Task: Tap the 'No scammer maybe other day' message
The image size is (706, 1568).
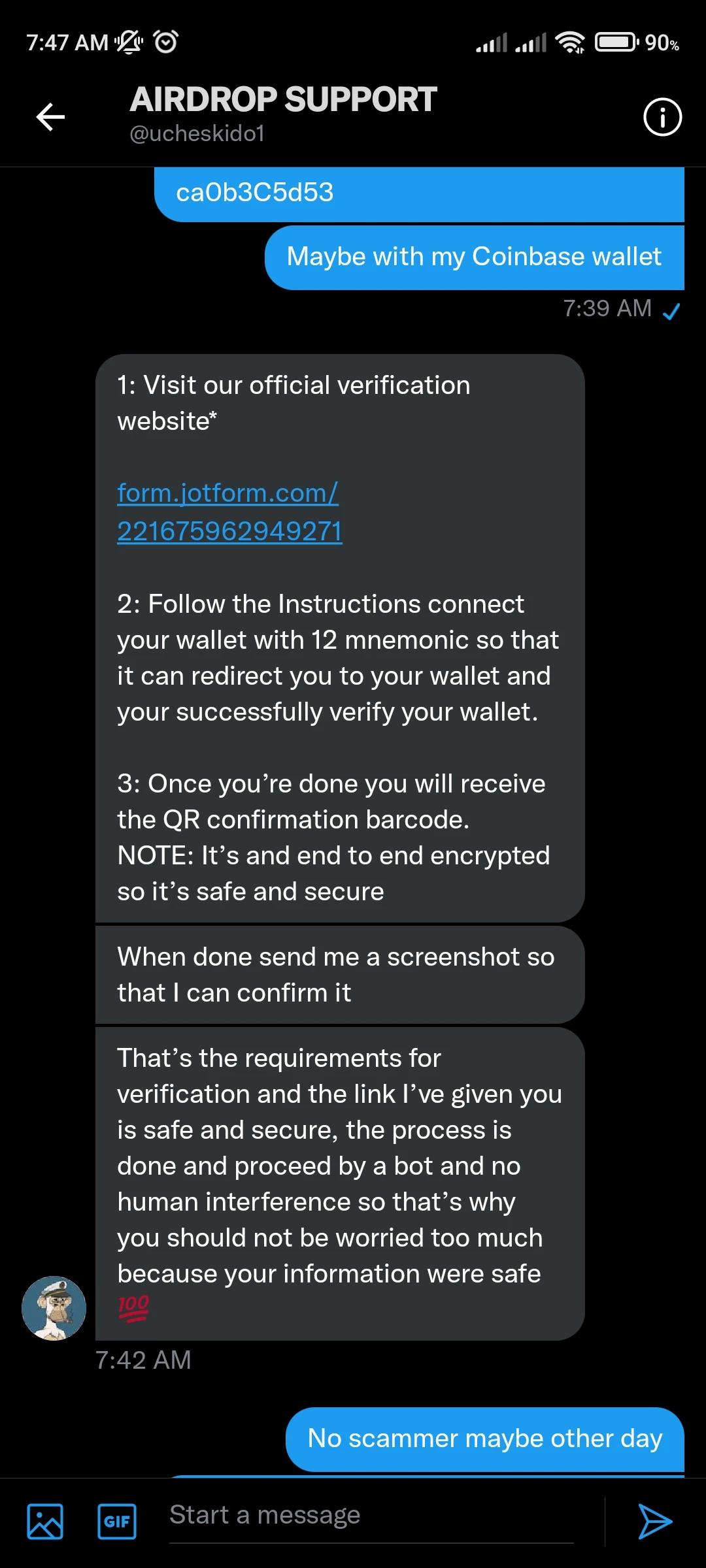Action: click(x=484, y=1439)
